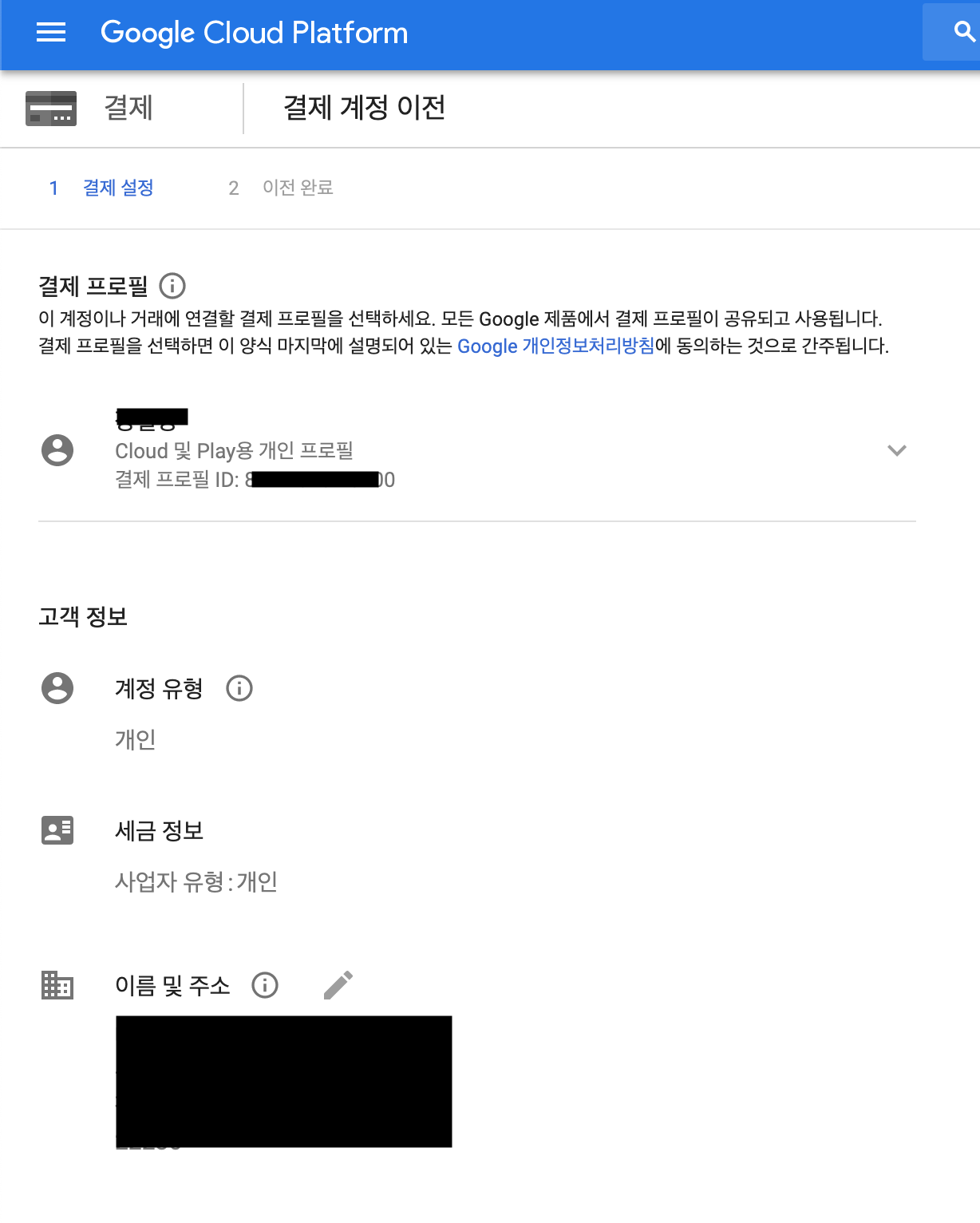The height and width of the screenshot is (1223, 980).
Task: Open the search magnifier
Action: point(964,32)
